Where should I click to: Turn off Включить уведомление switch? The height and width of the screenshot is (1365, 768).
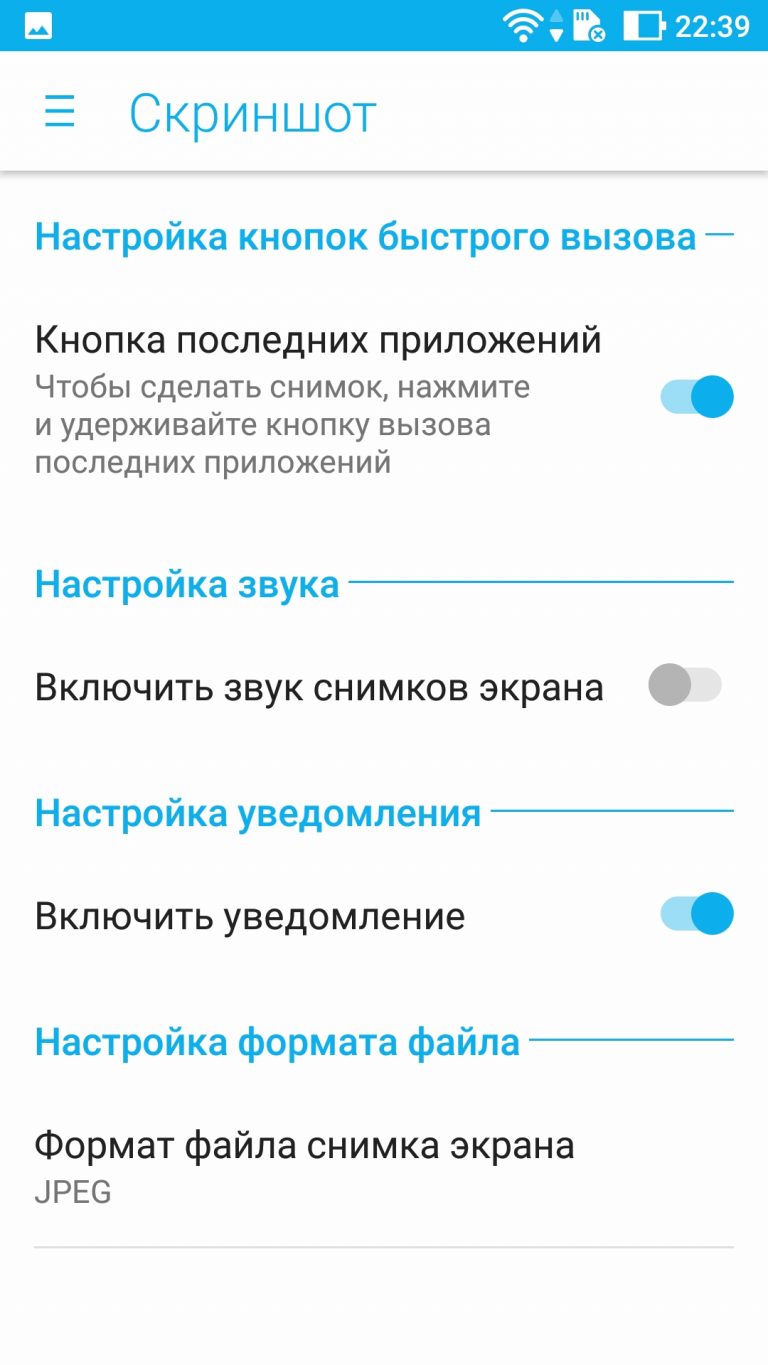click(697, 914)
